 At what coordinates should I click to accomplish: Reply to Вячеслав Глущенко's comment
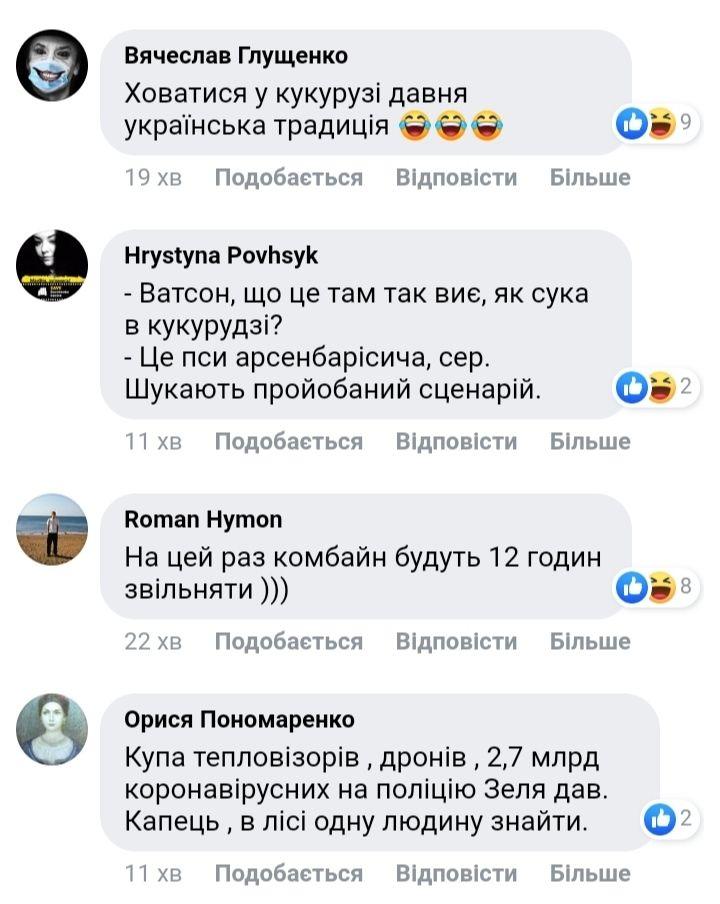tap(456, 178)
